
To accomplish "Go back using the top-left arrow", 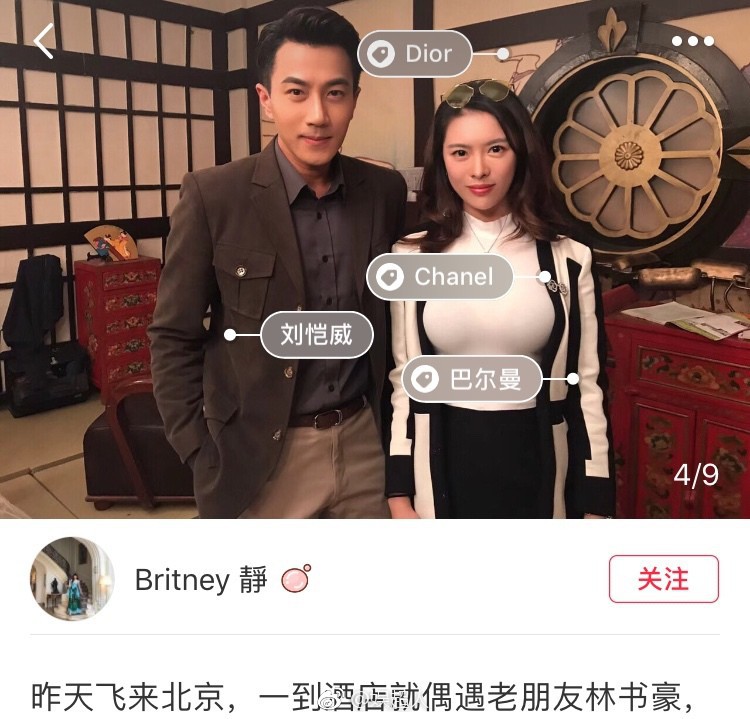I will pos(44,41).
